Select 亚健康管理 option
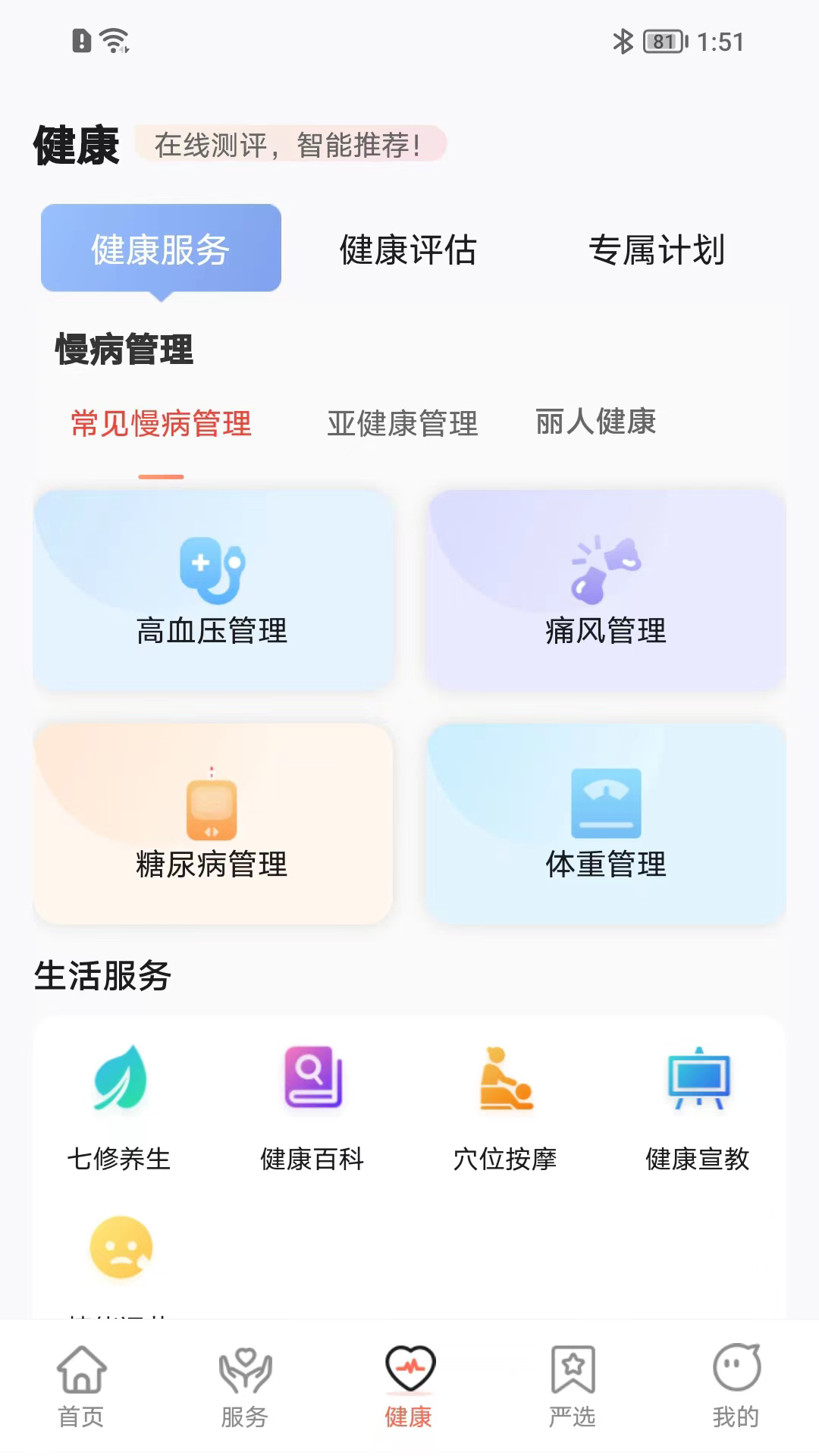This screenshot has width=819, height=1456. tap(403, 425)
